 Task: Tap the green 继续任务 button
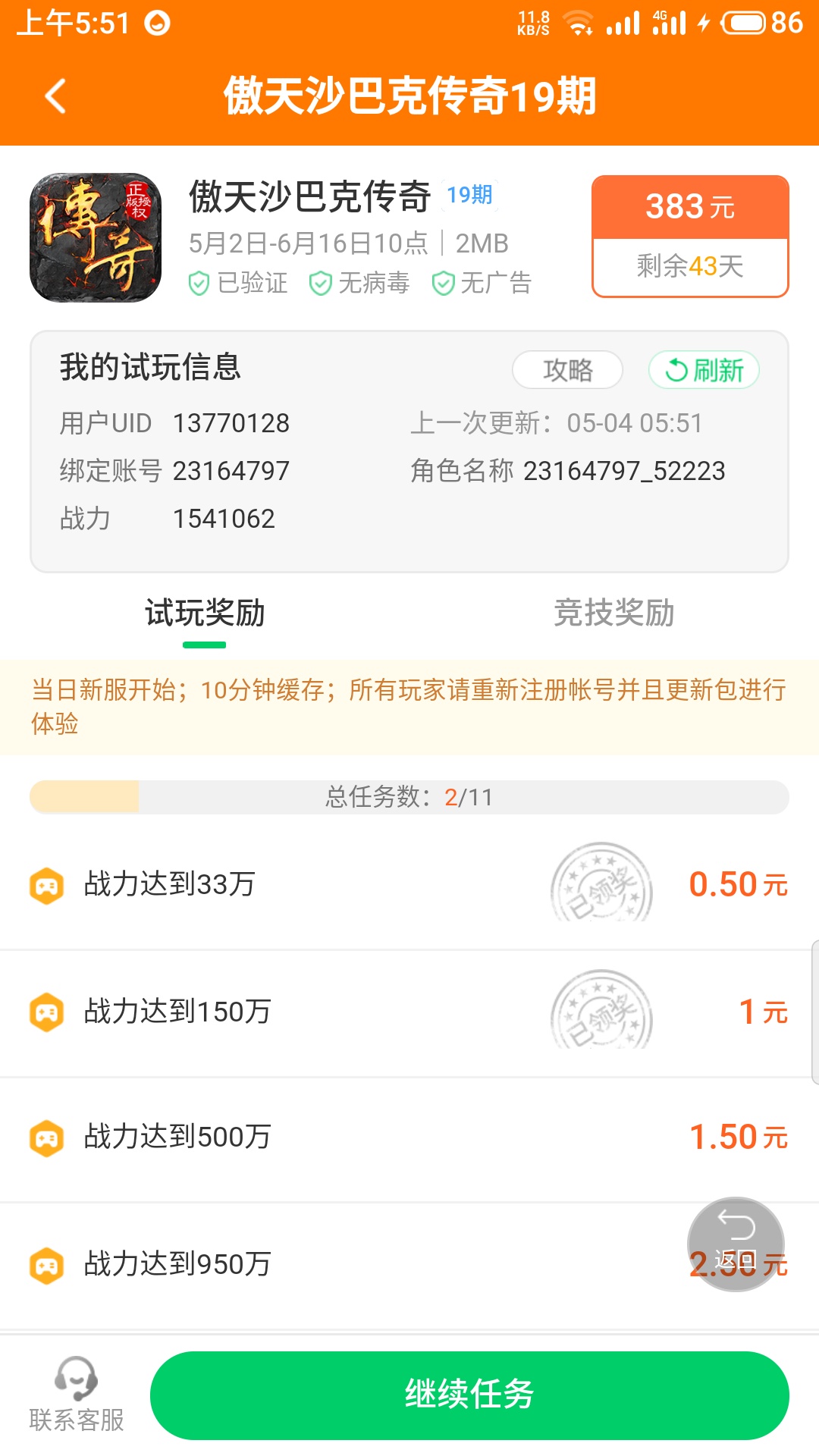point(469,1395)
